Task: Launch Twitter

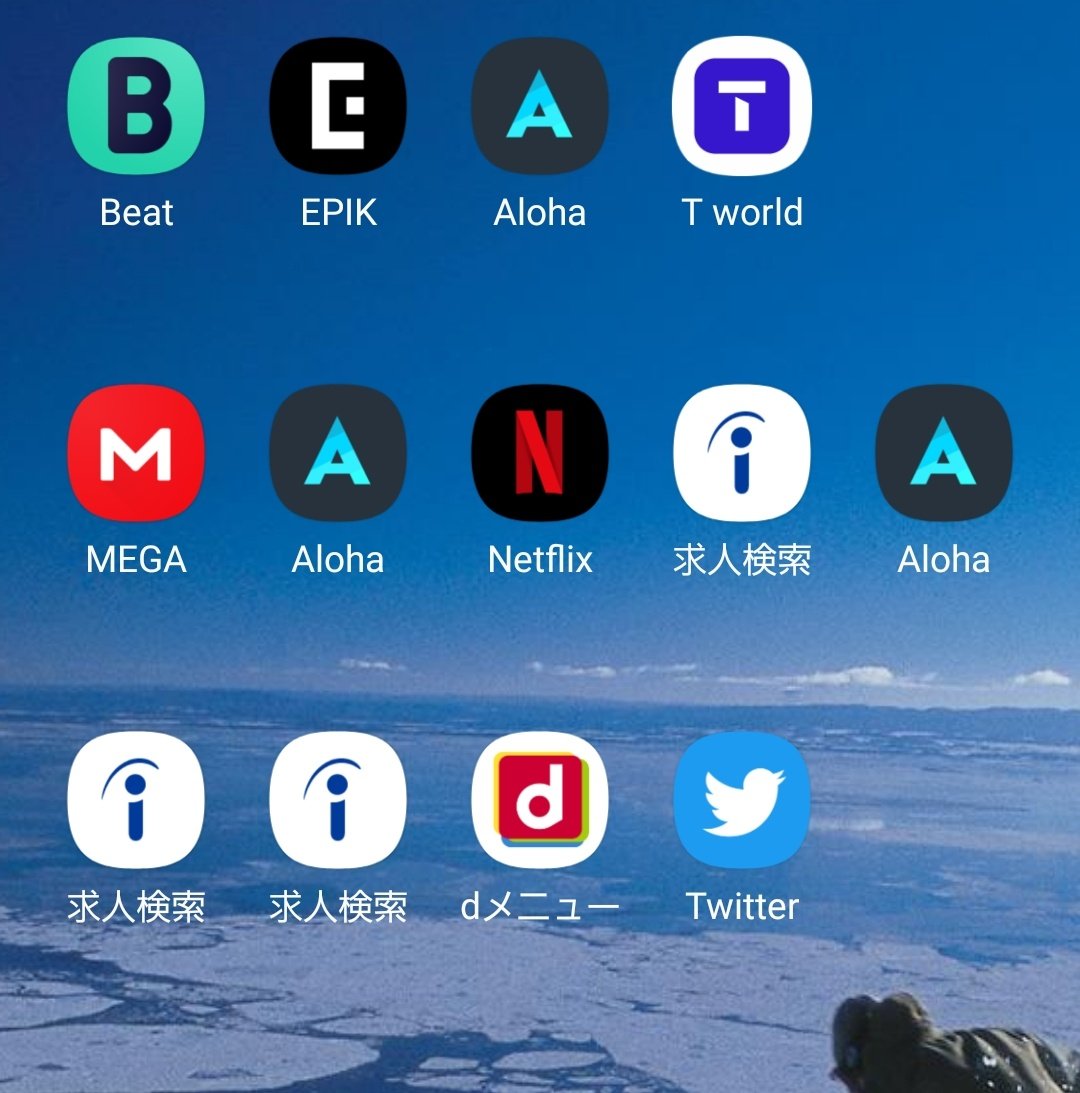Action: pos(742,800)
